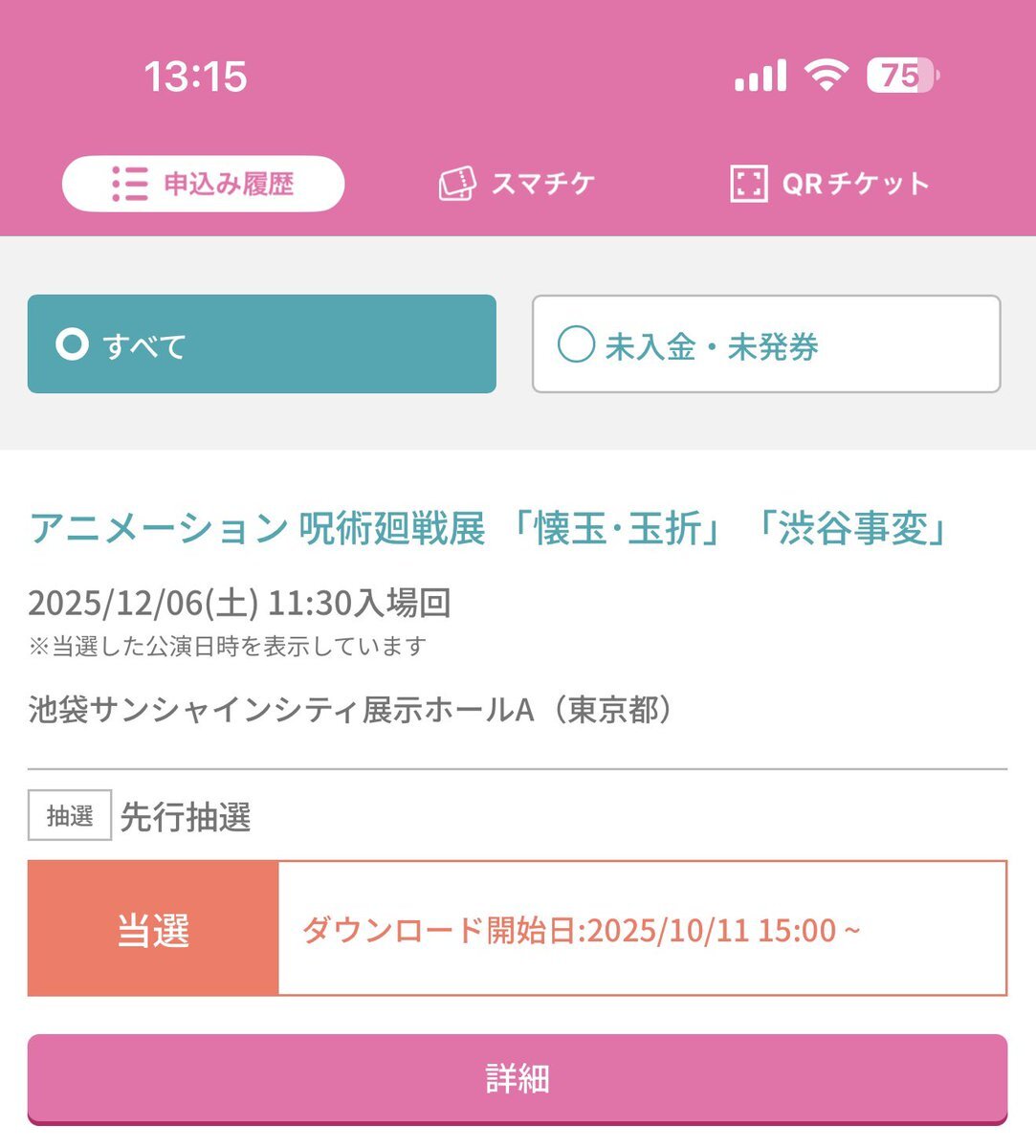Open the スマチケ tab
1036x1148 pixels.
[x=518, y=184]
